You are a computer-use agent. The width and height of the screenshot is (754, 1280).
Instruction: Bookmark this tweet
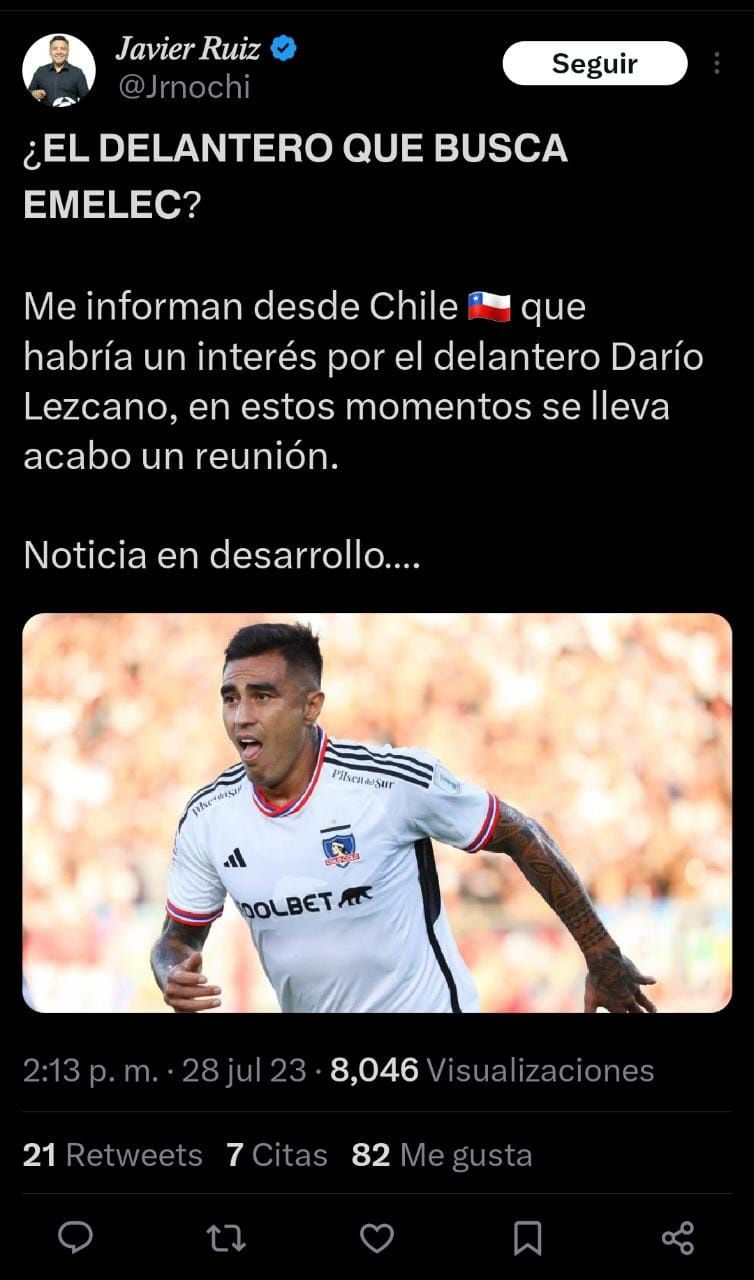pyautogui.click(x=527, y=1238)
